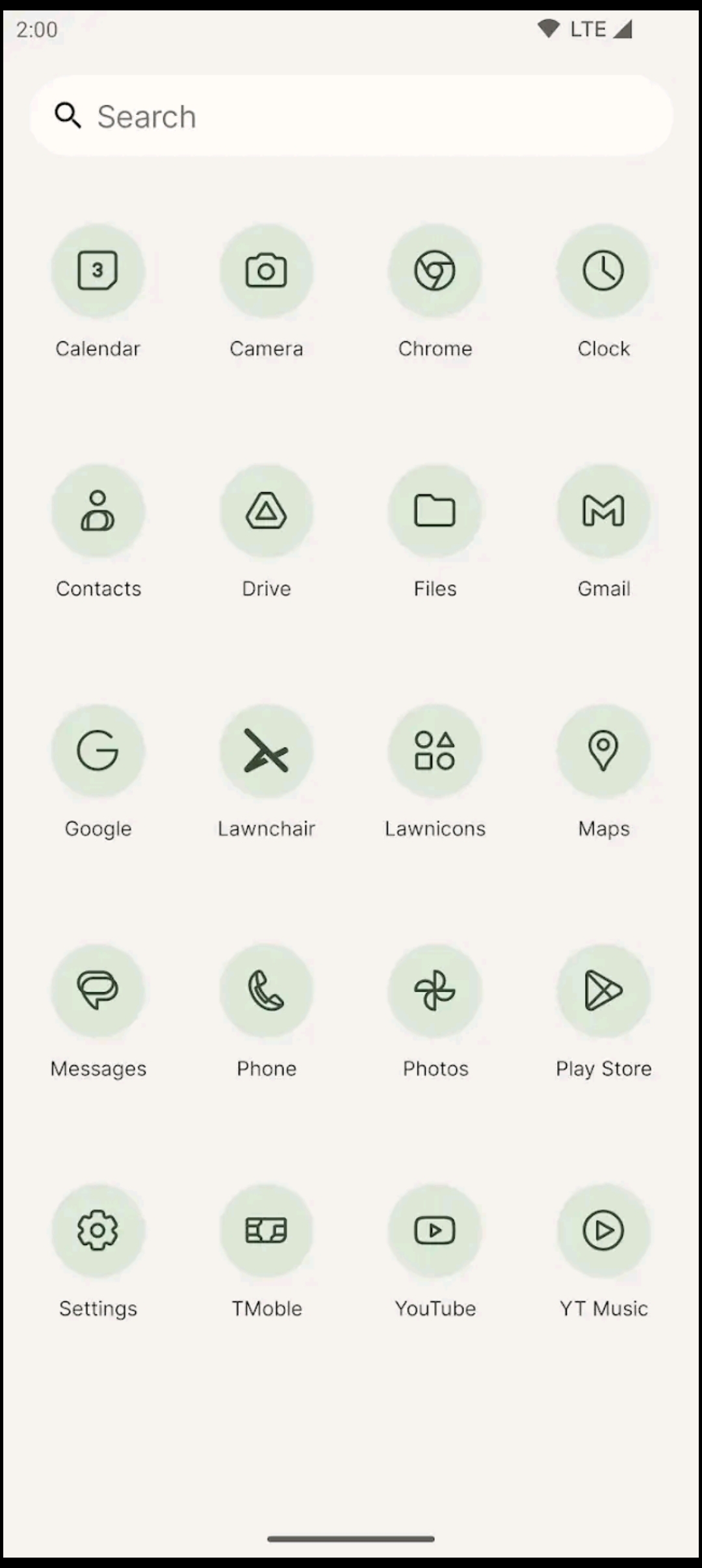Open the Messages app
The height and width of the screenshot is (1568, 702).
point(98,991)
